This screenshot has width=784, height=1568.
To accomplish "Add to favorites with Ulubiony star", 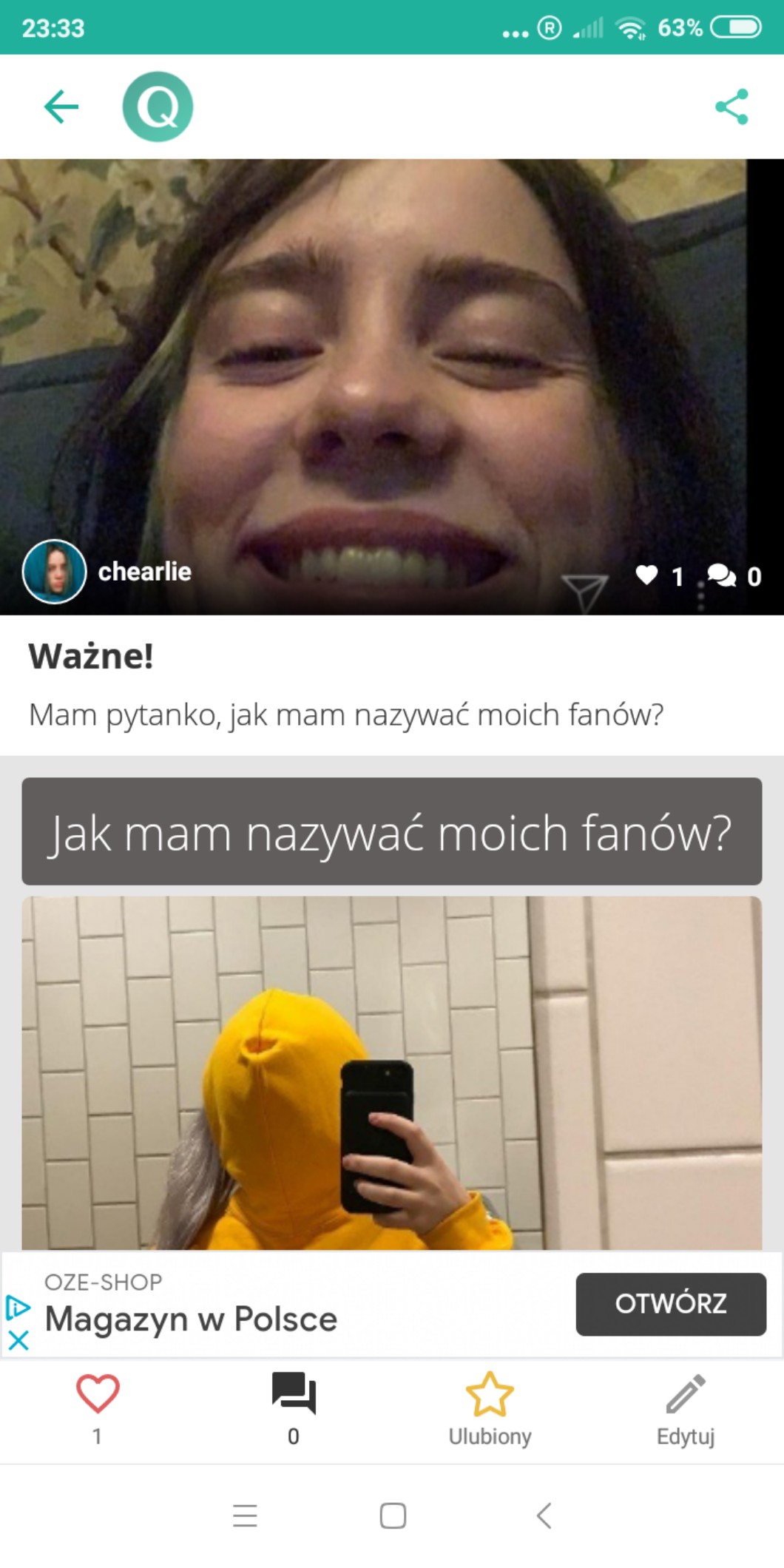I will (x=490, y=1395).
